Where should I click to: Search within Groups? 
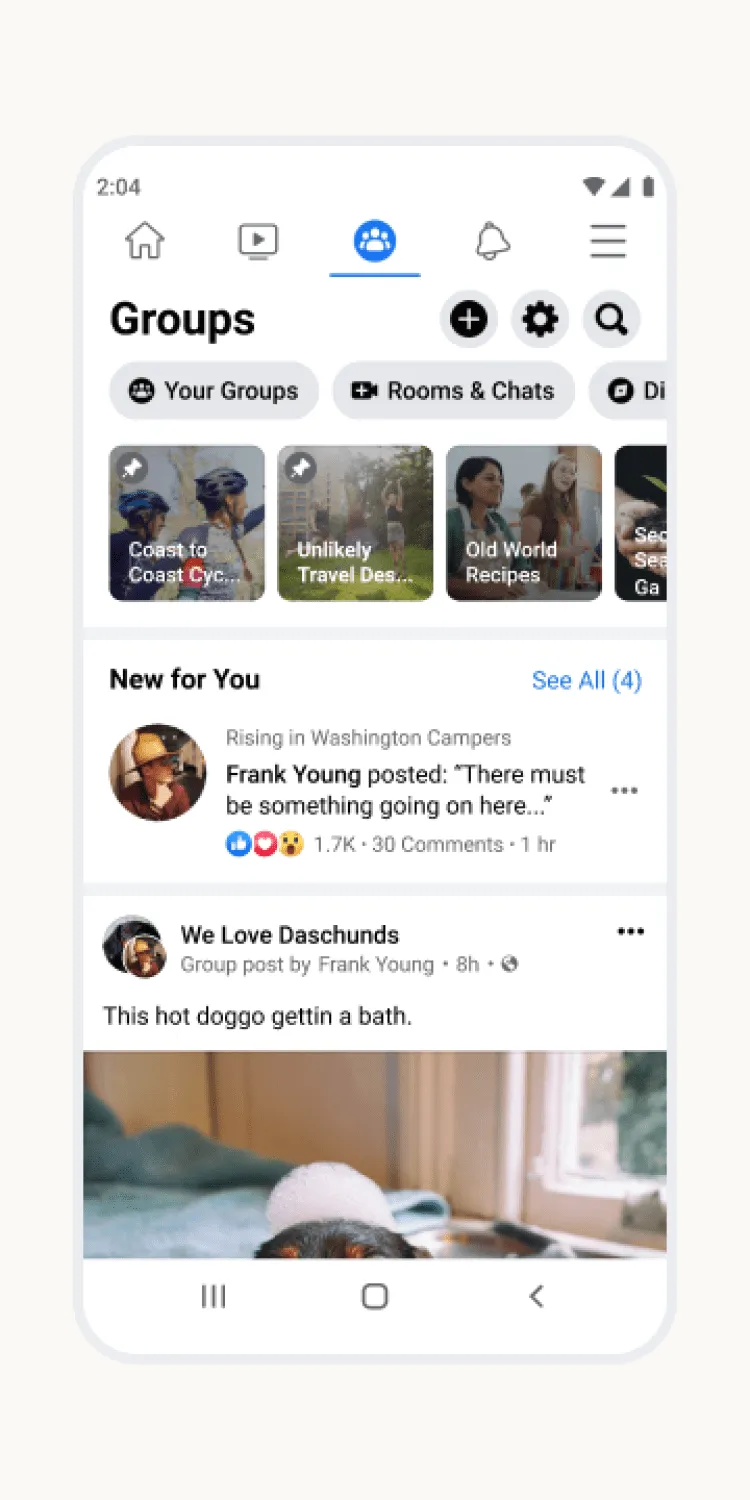click(611, 320)
